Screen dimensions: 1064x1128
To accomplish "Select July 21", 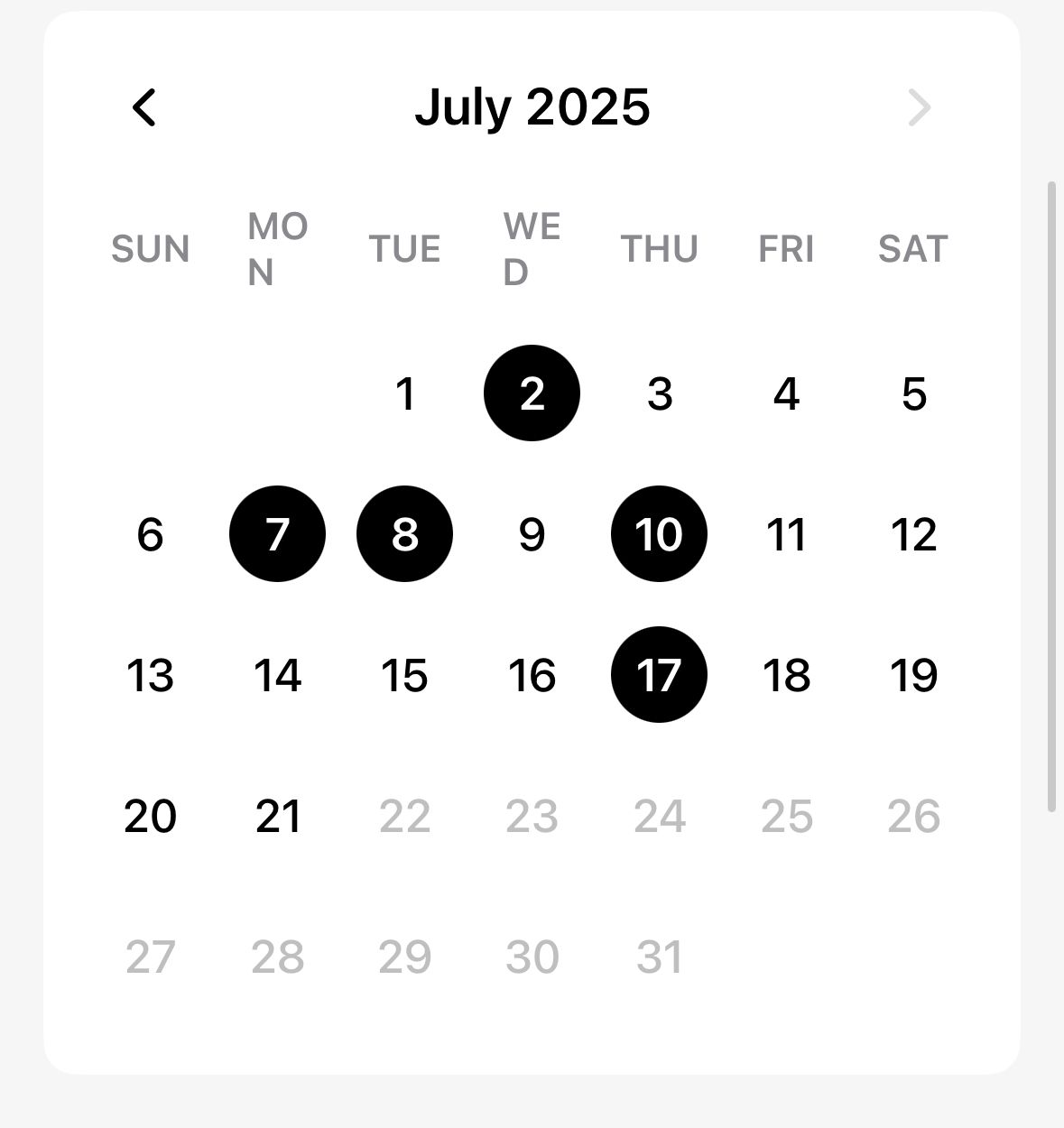I will pos(277,816).
